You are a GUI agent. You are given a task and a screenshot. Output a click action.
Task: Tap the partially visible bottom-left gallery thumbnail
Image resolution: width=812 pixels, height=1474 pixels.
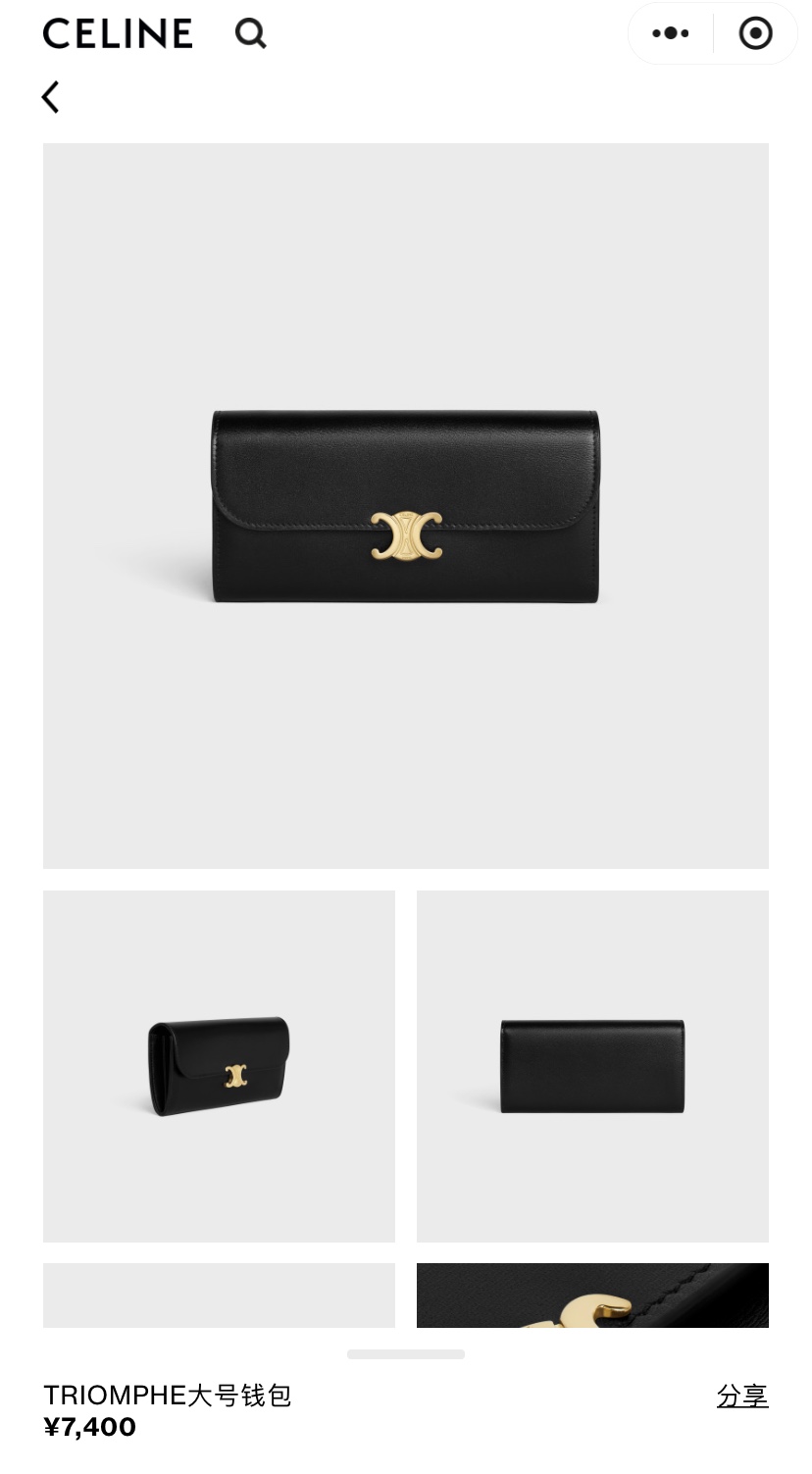(219, 1296)
